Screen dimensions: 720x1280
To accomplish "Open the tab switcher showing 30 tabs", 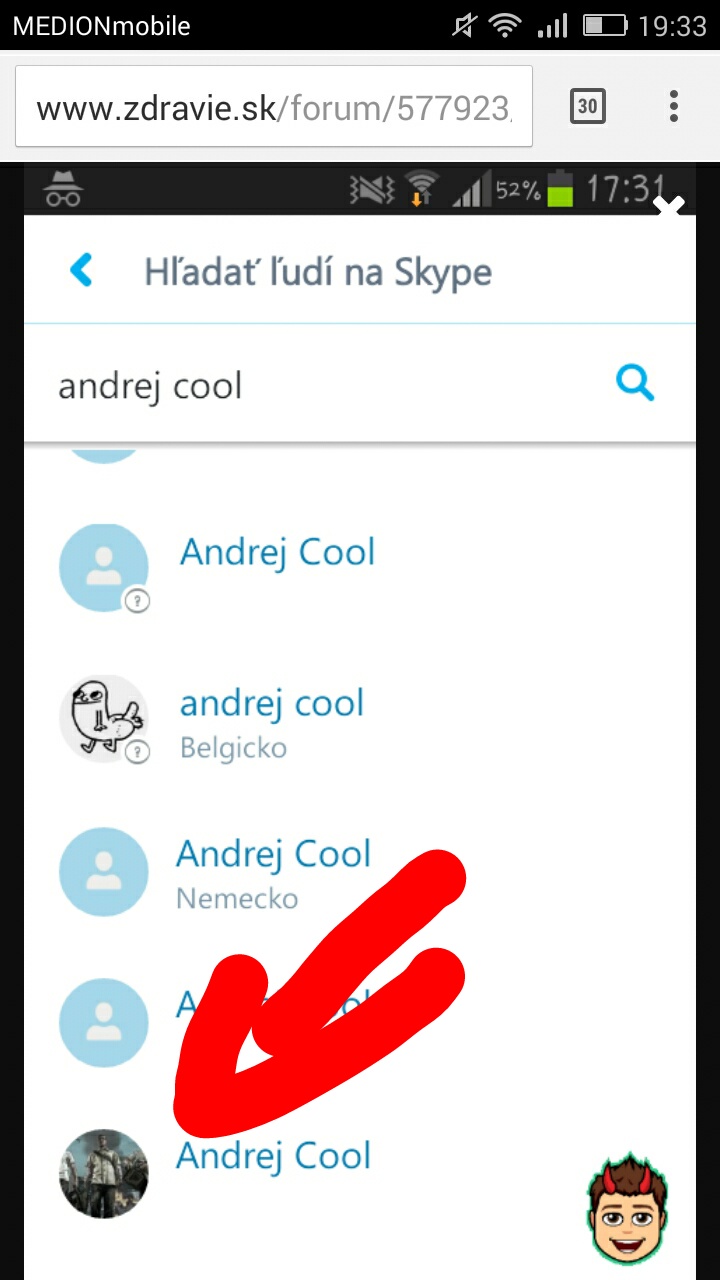I will (588, 106).
